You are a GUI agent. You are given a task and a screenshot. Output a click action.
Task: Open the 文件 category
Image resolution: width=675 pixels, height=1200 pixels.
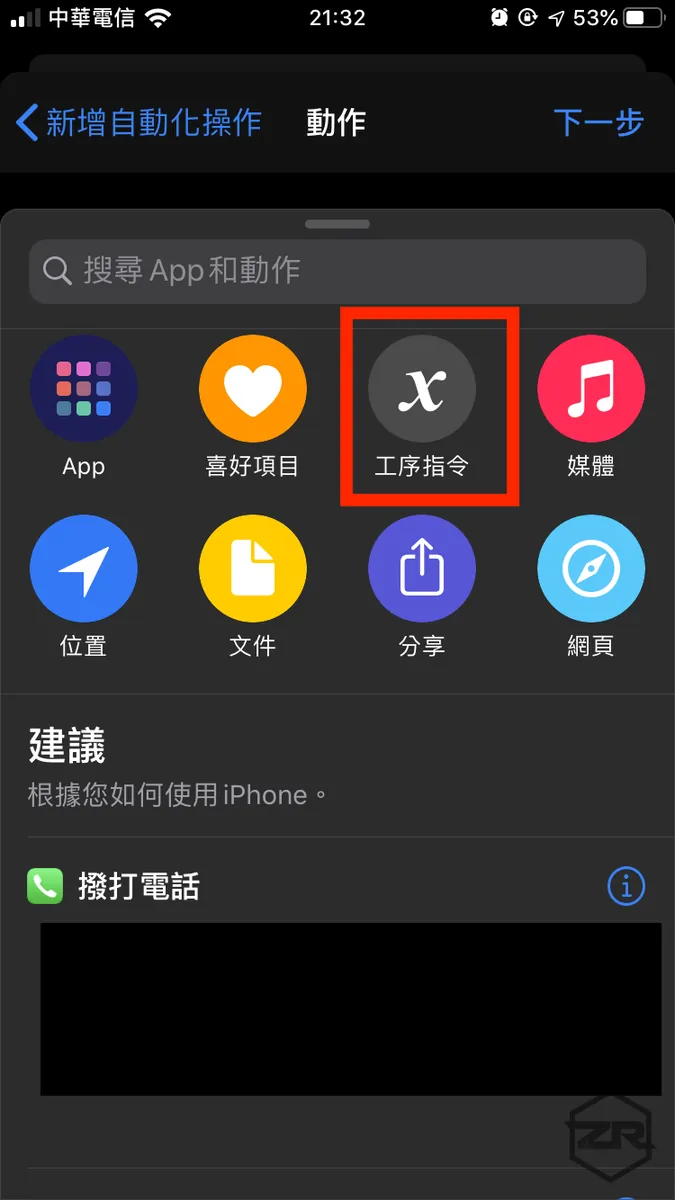click(252, 568)
